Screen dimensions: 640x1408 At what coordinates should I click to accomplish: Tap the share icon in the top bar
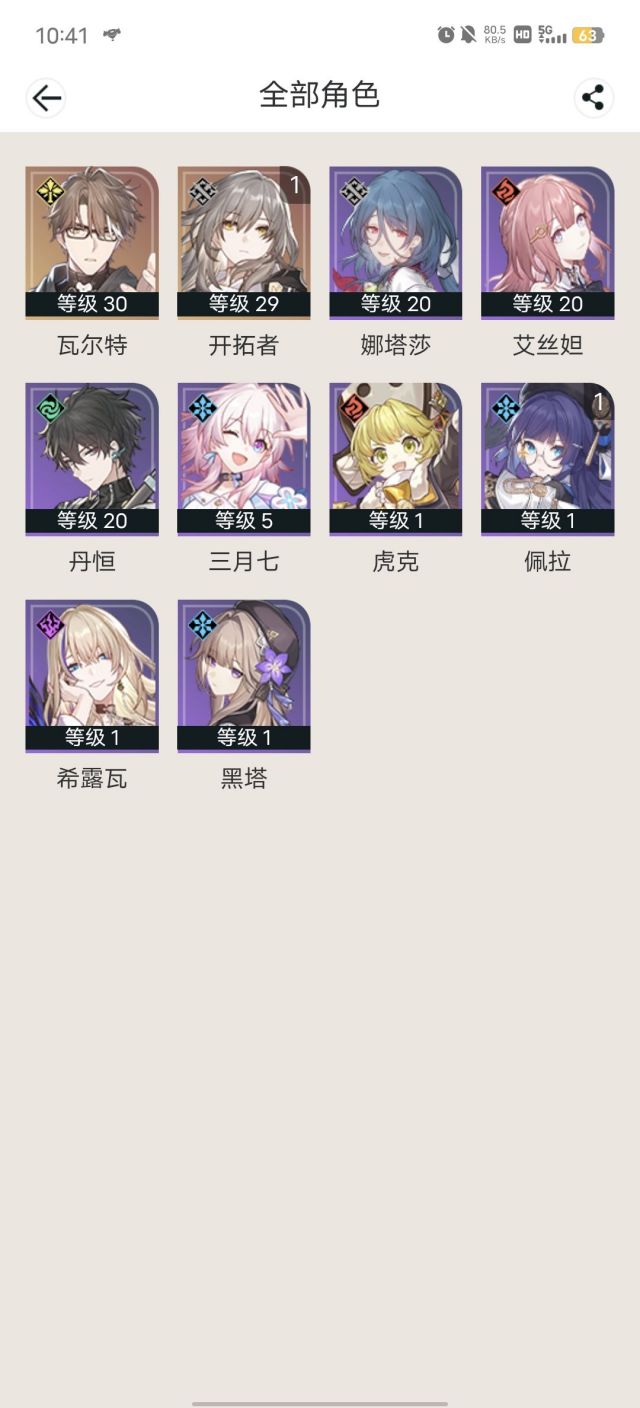pyautogui.click(x=593, y=97)
